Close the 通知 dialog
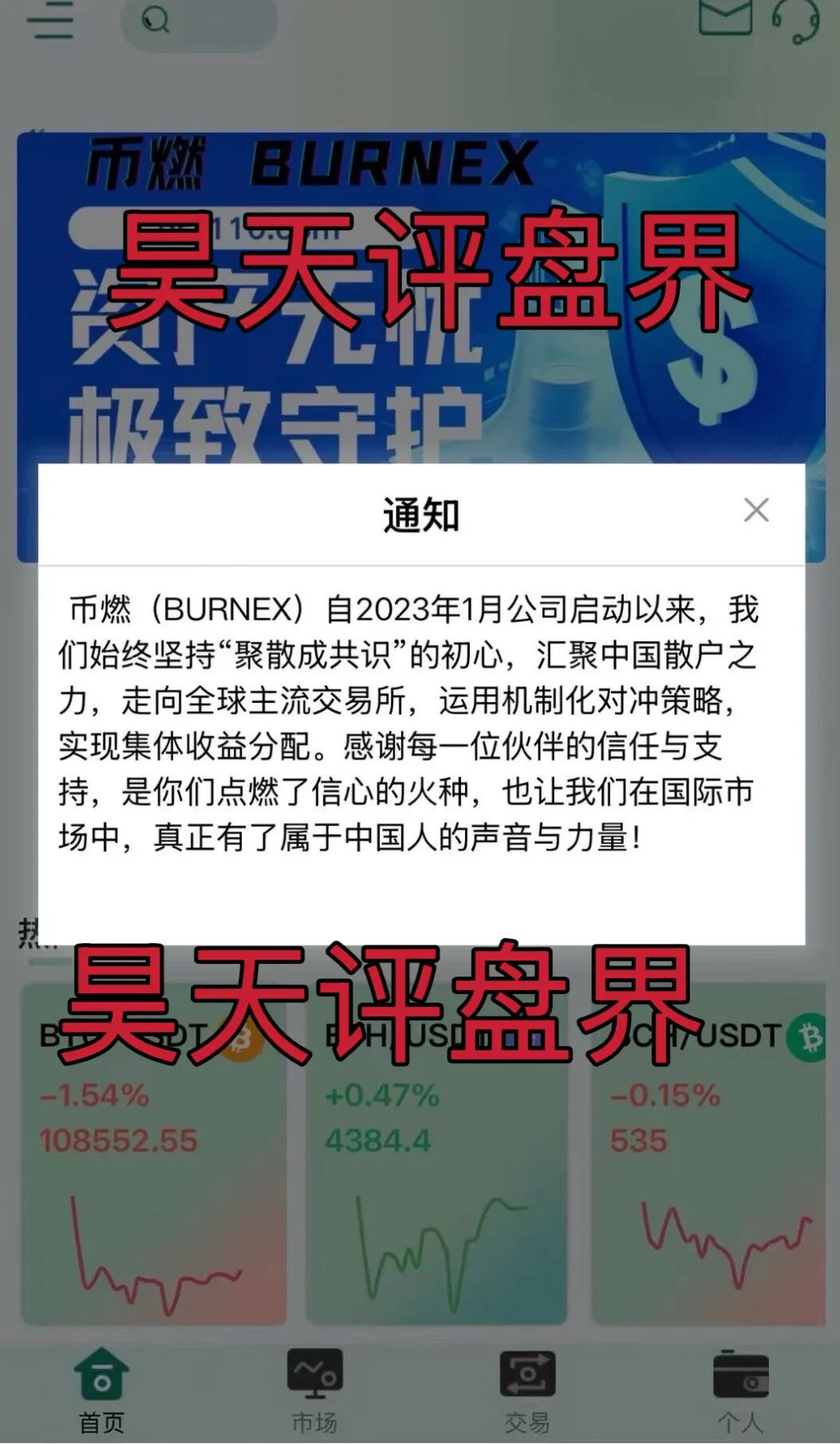The width and height of the screenshot is (840, 1444). coord(755,510)
